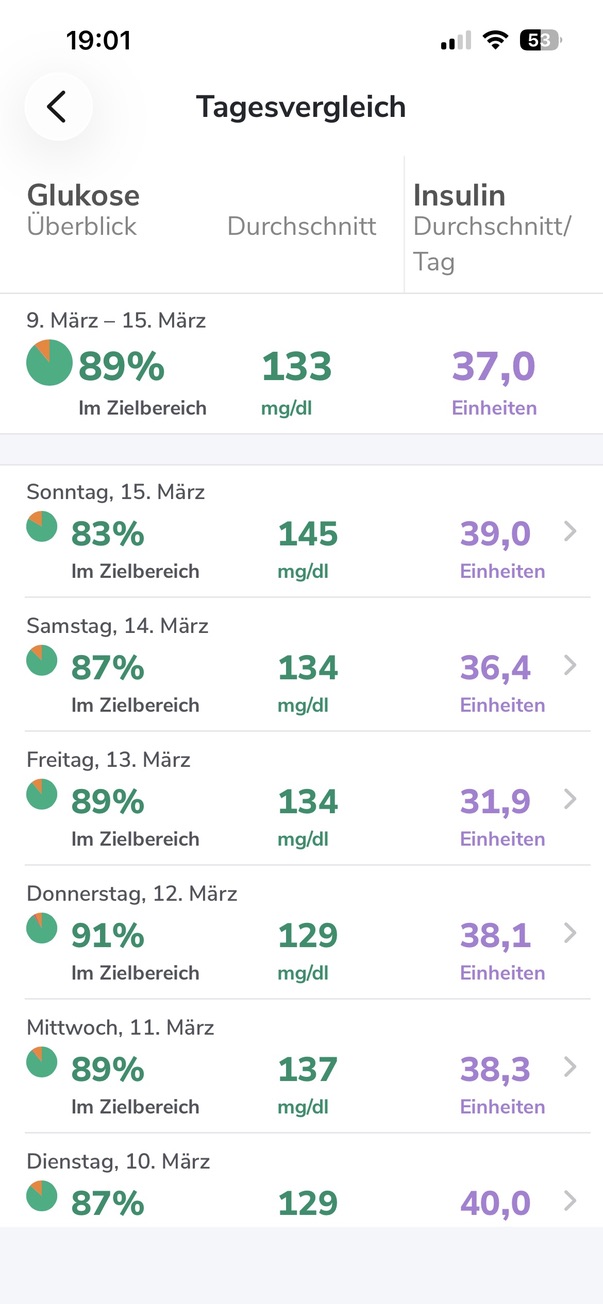Open details for Freitag, 13. März
Image resolution: width=603 pixels, height=1304 pixels.
click(x=570, y=799)
